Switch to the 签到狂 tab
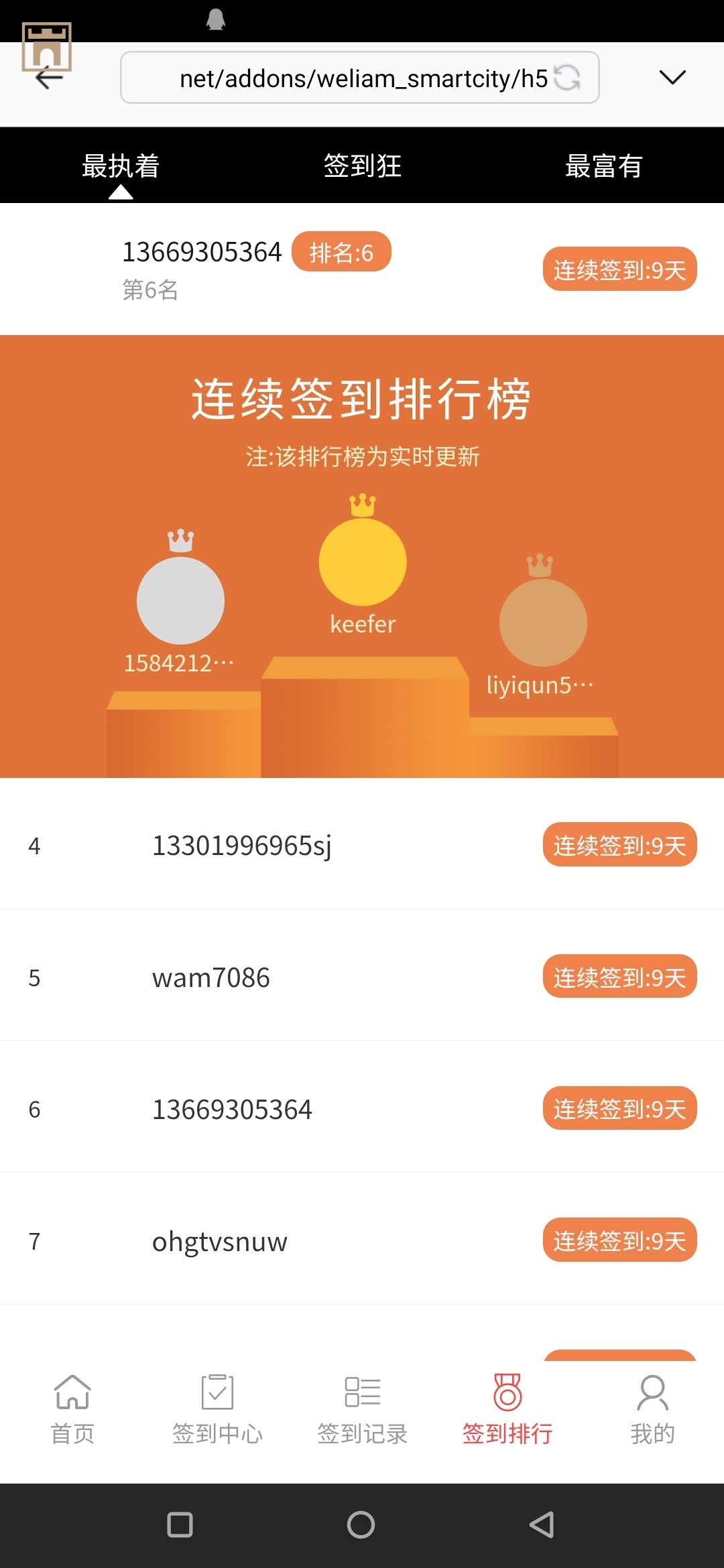The height and width of the screenshot is (1568, 724). pos(362,166)
